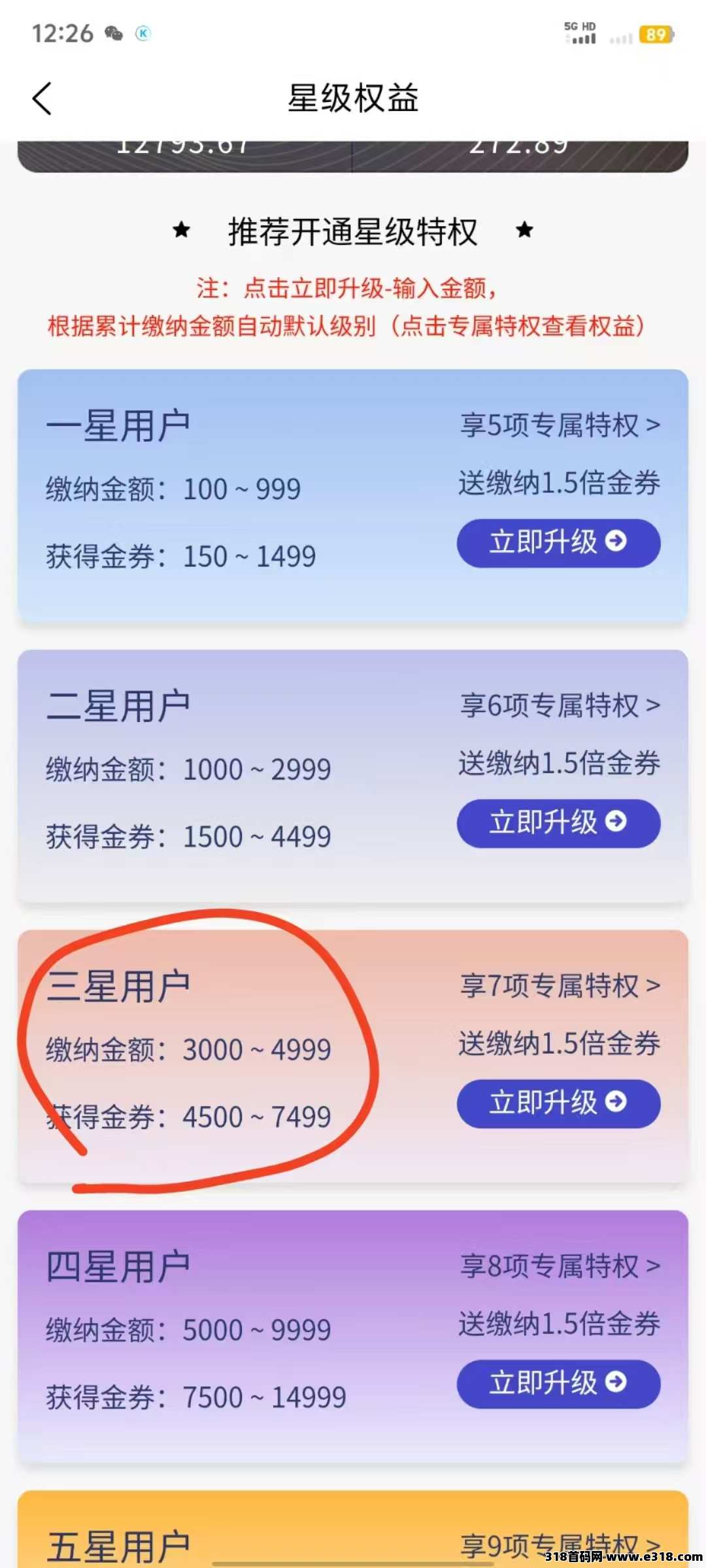Image resolution: width=706 pixels, height=1568 pixels.
Task: Open 享5项专属特权 for 一星用户
Action: click(560, 425)
